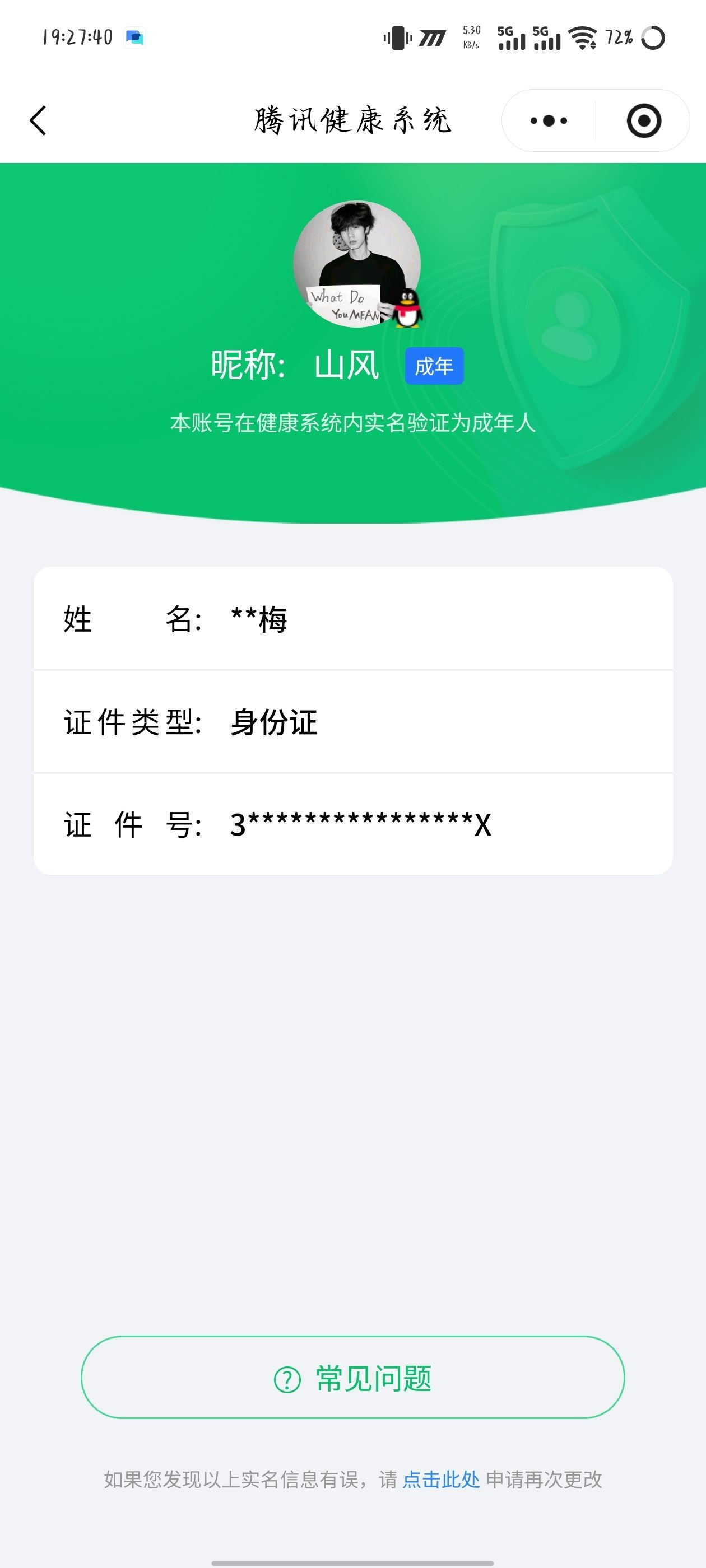Click the circular capsule exit icon
The image size is (706, 1568).
click(645, 120)
